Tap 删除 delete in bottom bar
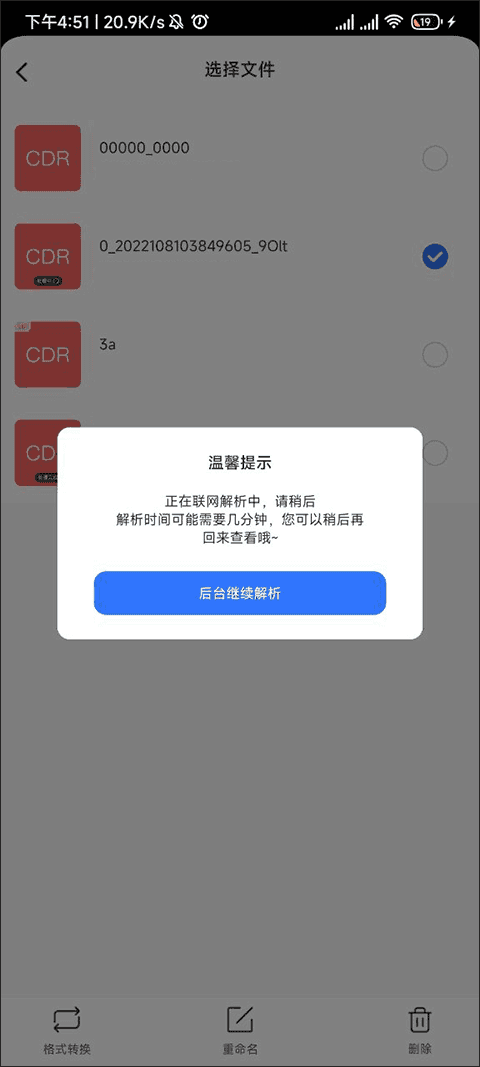Viewport: 480px width, 1067px height. click(419, 1030)
